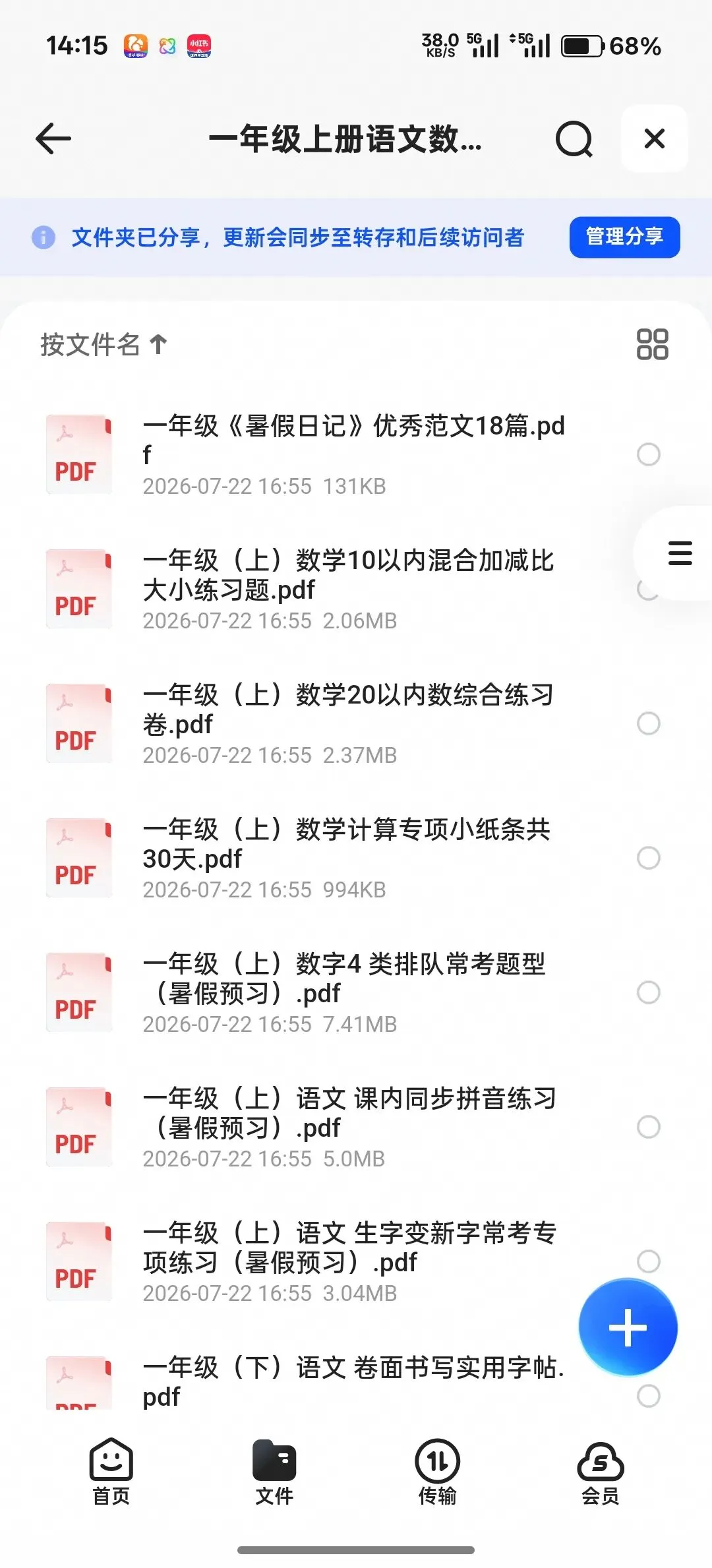
Task: Change sort order via 按文件名
Action: point(104,344)
